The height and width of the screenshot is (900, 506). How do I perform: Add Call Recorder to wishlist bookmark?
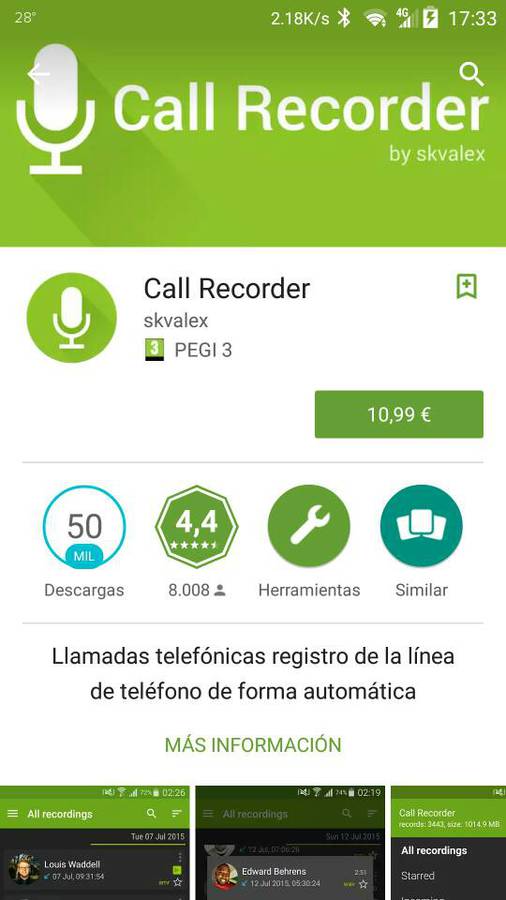466,286
